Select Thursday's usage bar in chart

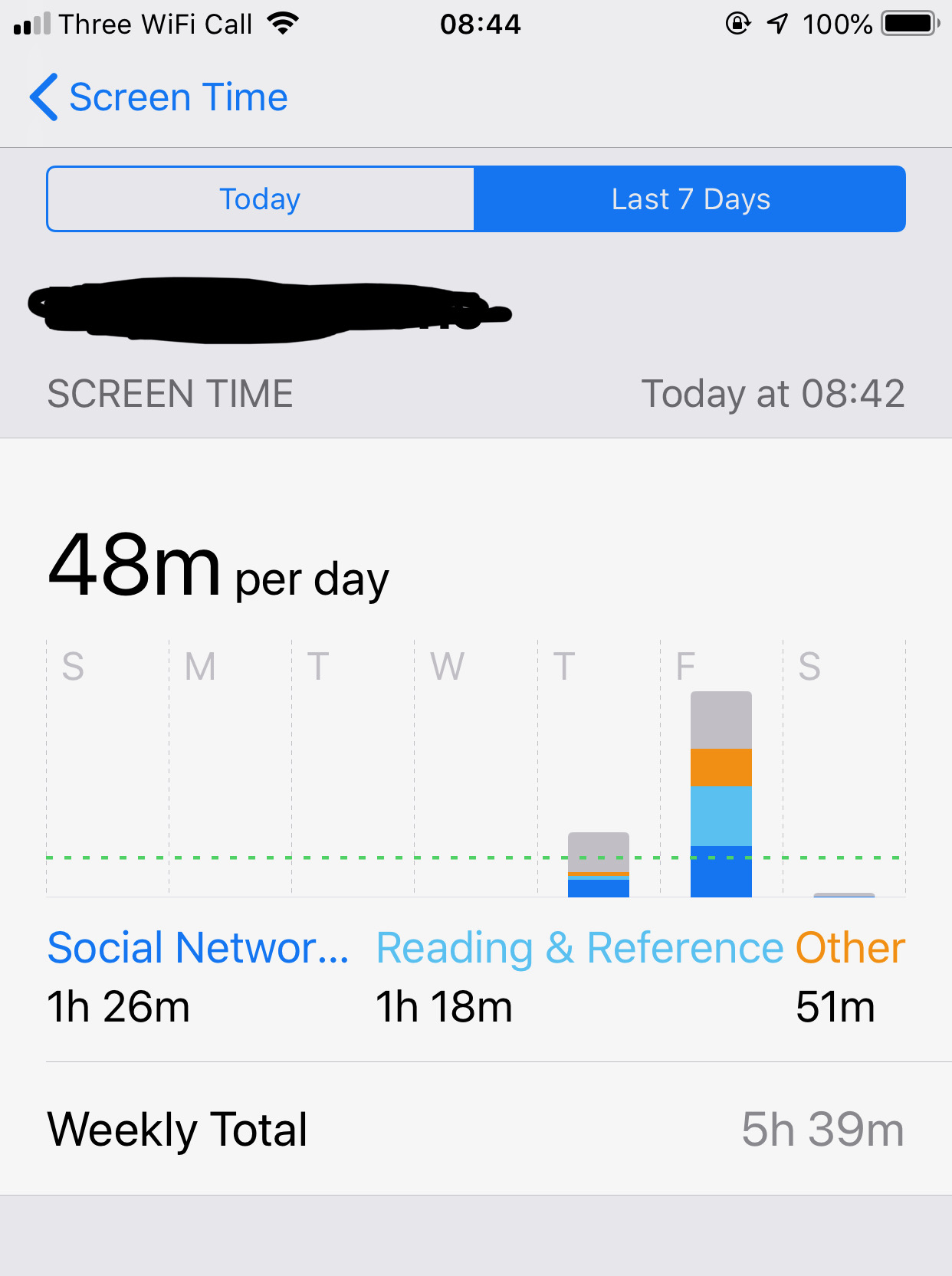click(x=598, y=864)
